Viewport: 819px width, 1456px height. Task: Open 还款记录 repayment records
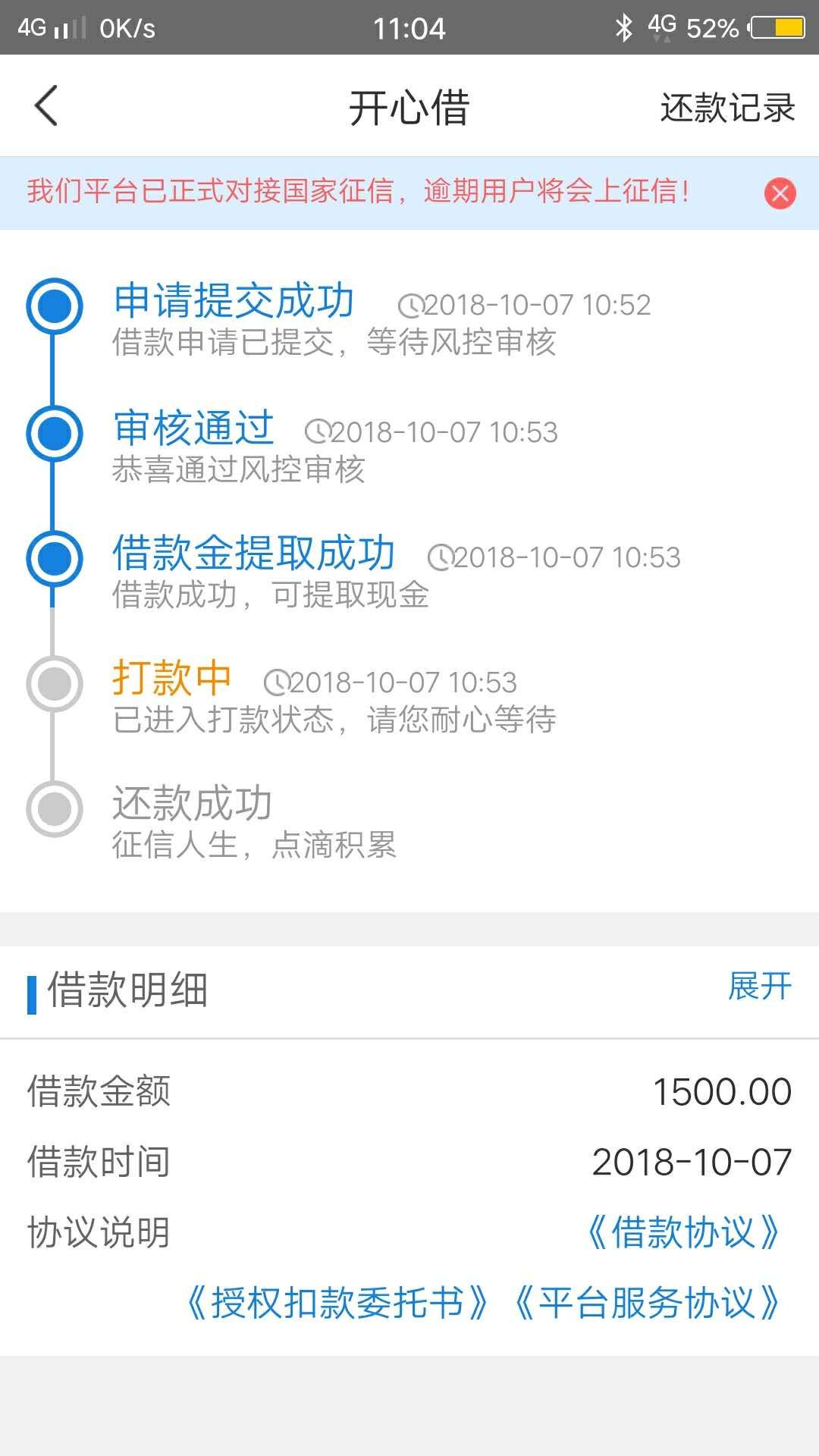click(x=727, y=107)
